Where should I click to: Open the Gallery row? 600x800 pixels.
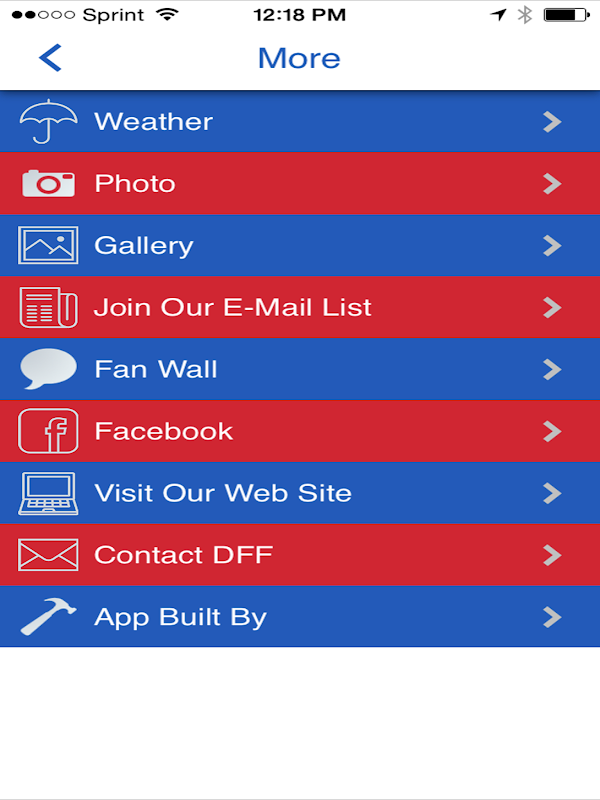point(300,246)
